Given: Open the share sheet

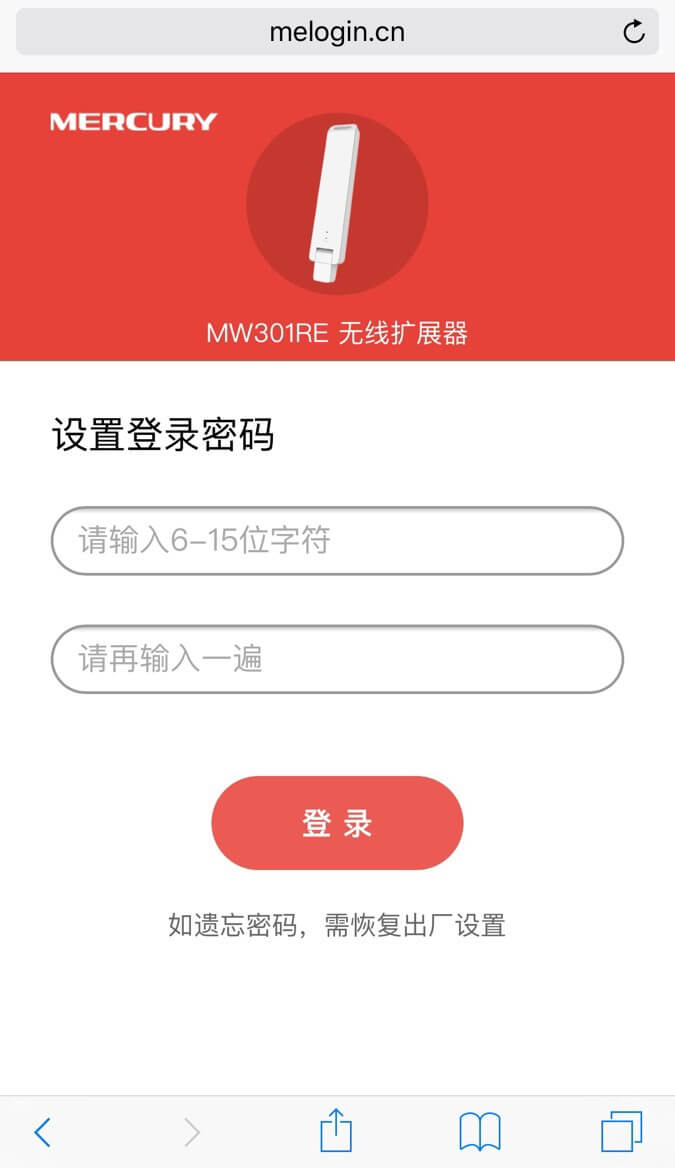Looking at the screenshot, I should (336, 1131).
